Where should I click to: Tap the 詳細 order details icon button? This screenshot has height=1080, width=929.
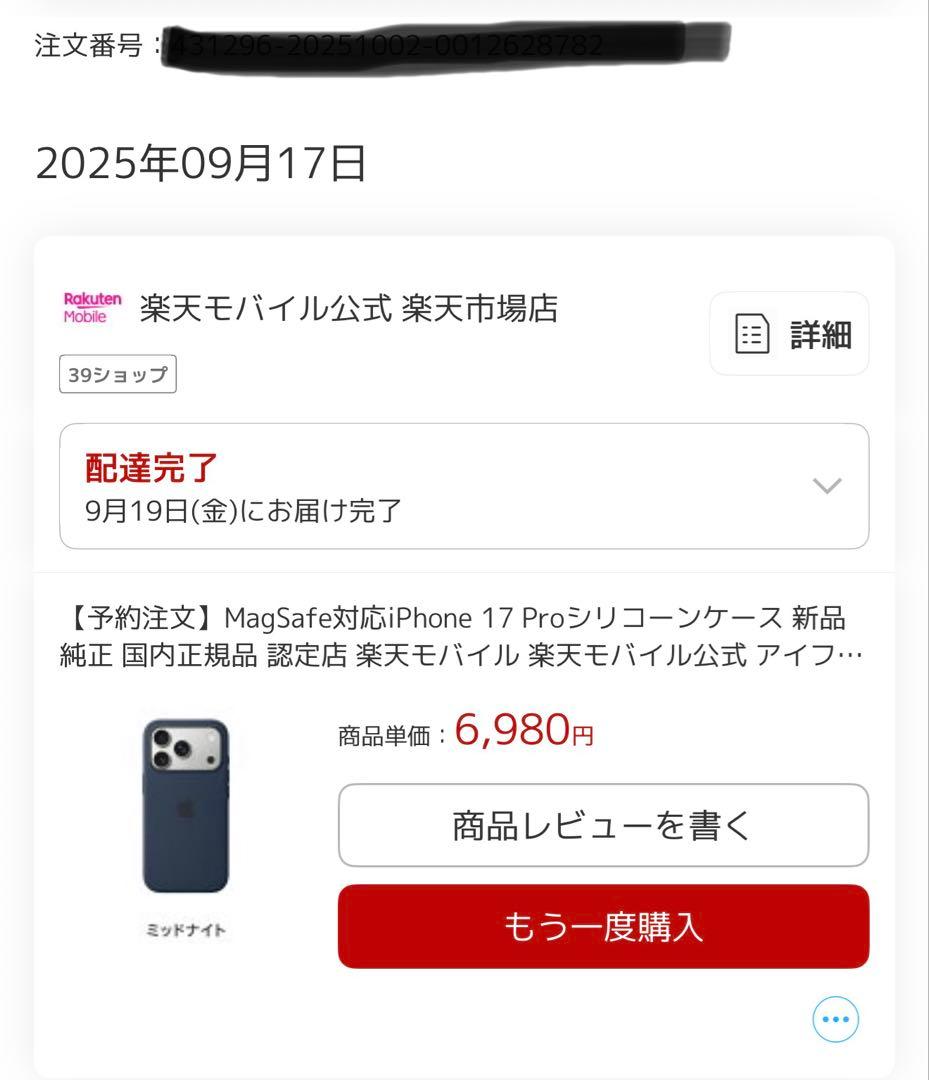pos(788,334)
